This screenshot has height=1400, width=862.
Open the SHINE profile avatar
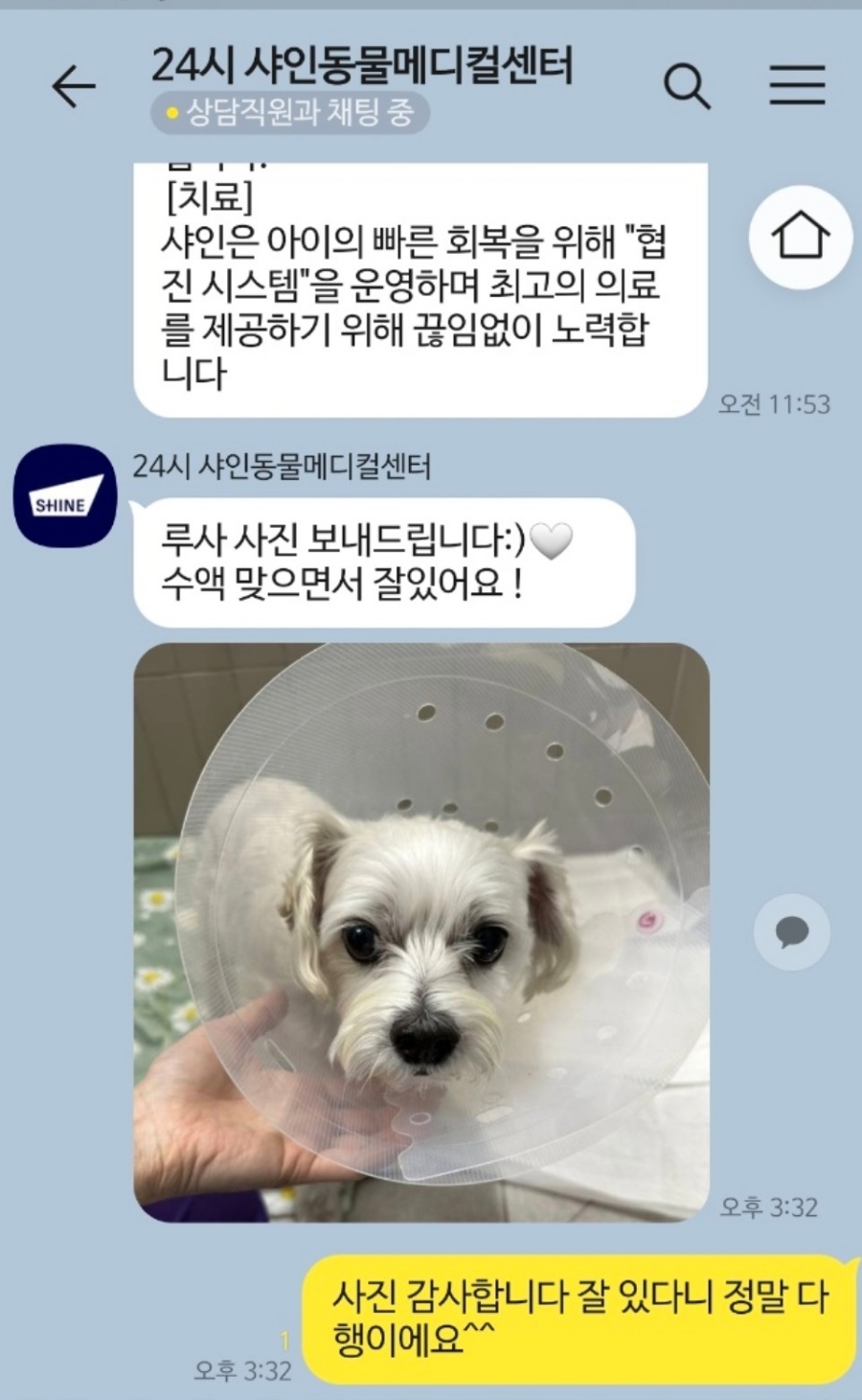[64, 495]
